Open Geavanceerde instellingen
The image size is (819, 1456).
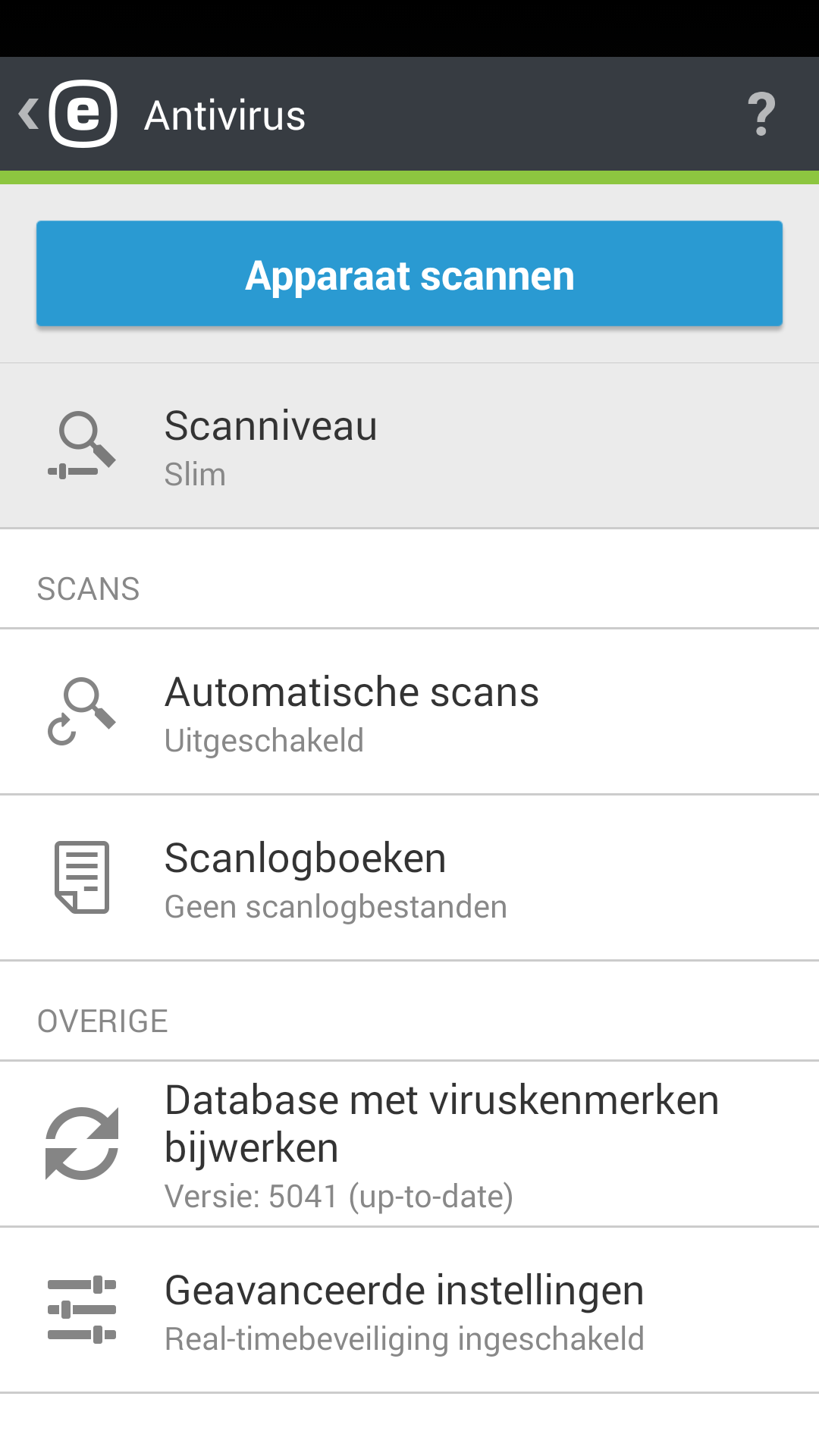coord(409,1310)
